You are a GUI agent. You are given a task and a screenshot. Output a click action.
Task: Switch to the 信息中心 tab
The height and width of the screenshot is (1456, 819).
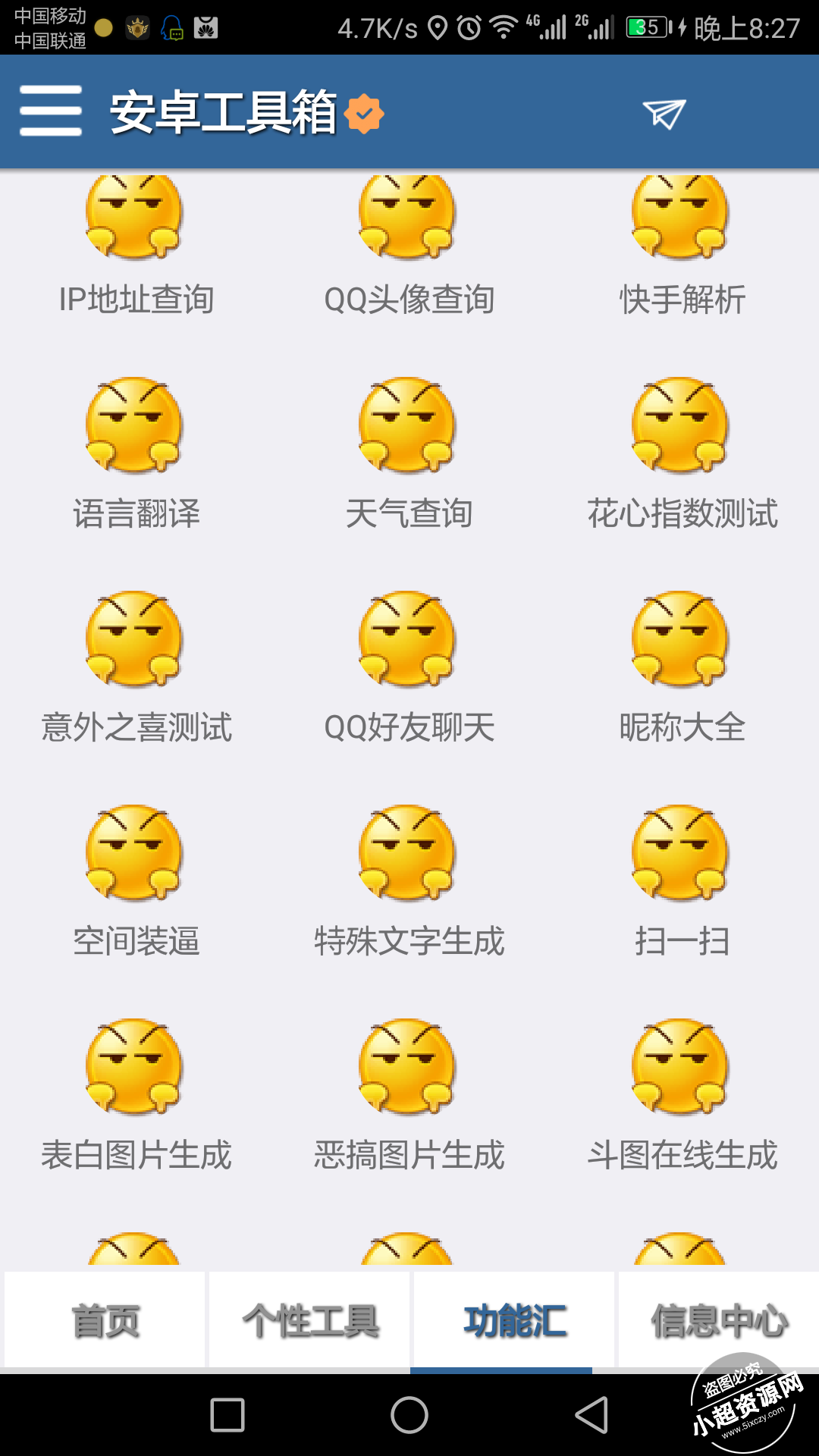point(719,1319)
